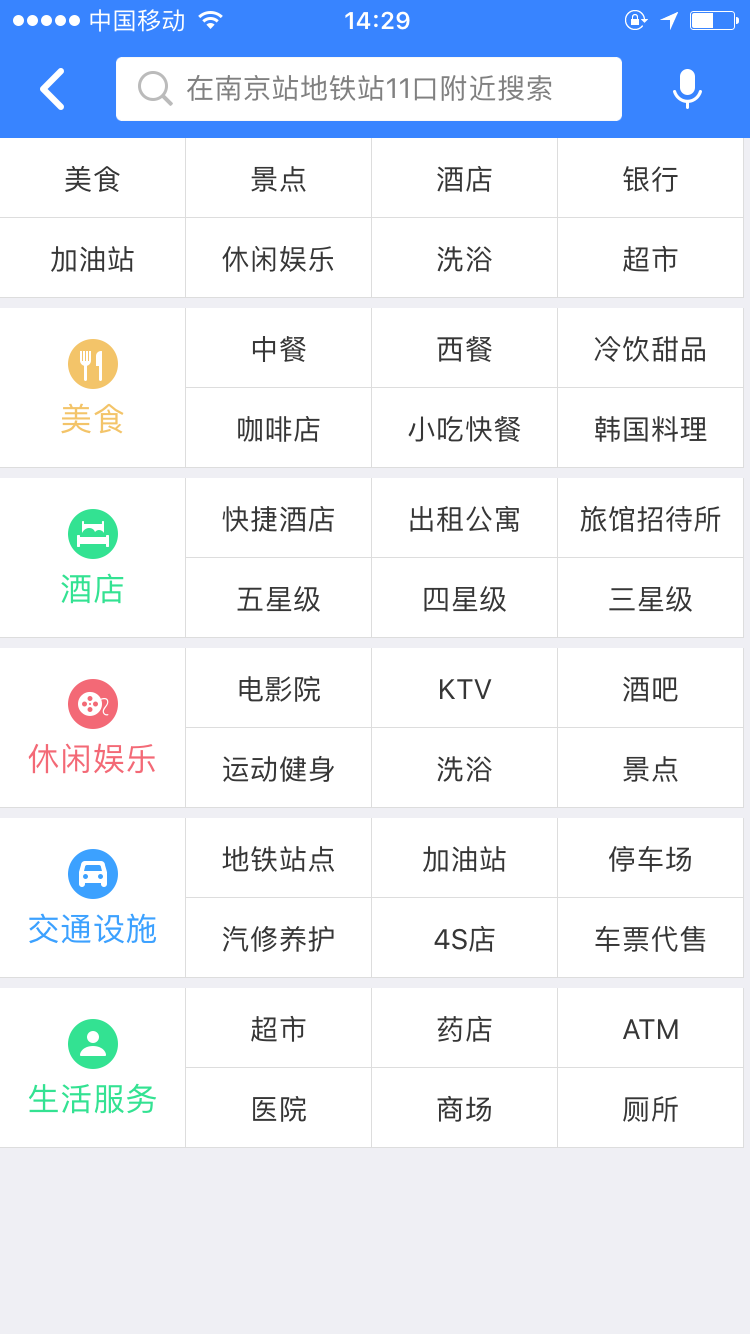The width and height of the screenshot is (750, 1334).
Task: Search for 酒吧 nearby
Action: click(x=650, y=689)
